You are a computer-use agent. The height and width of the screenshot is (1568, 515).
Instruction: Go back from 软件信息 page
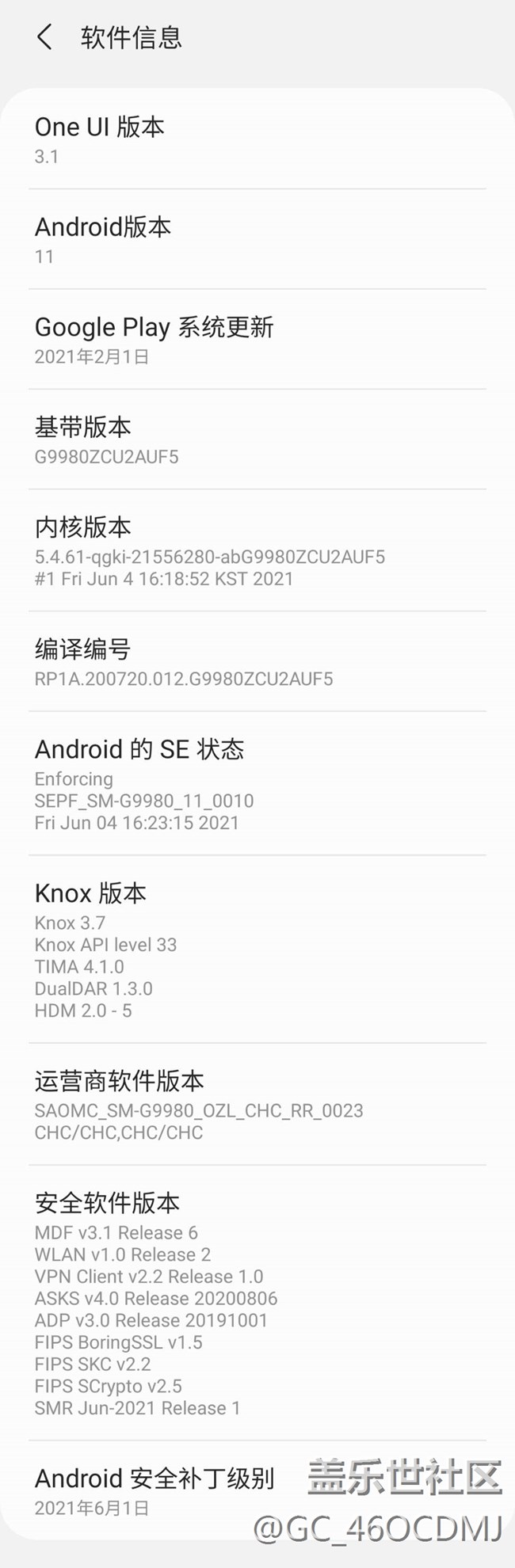(x=45, y=37)
